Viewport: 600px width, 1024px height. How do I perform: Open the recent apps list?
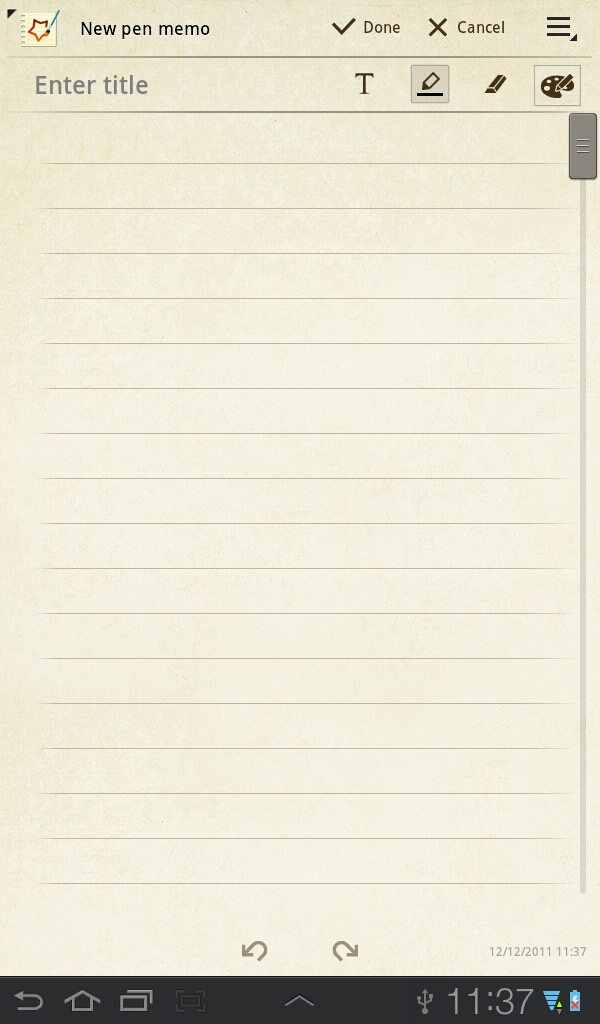coord(136,1000)
